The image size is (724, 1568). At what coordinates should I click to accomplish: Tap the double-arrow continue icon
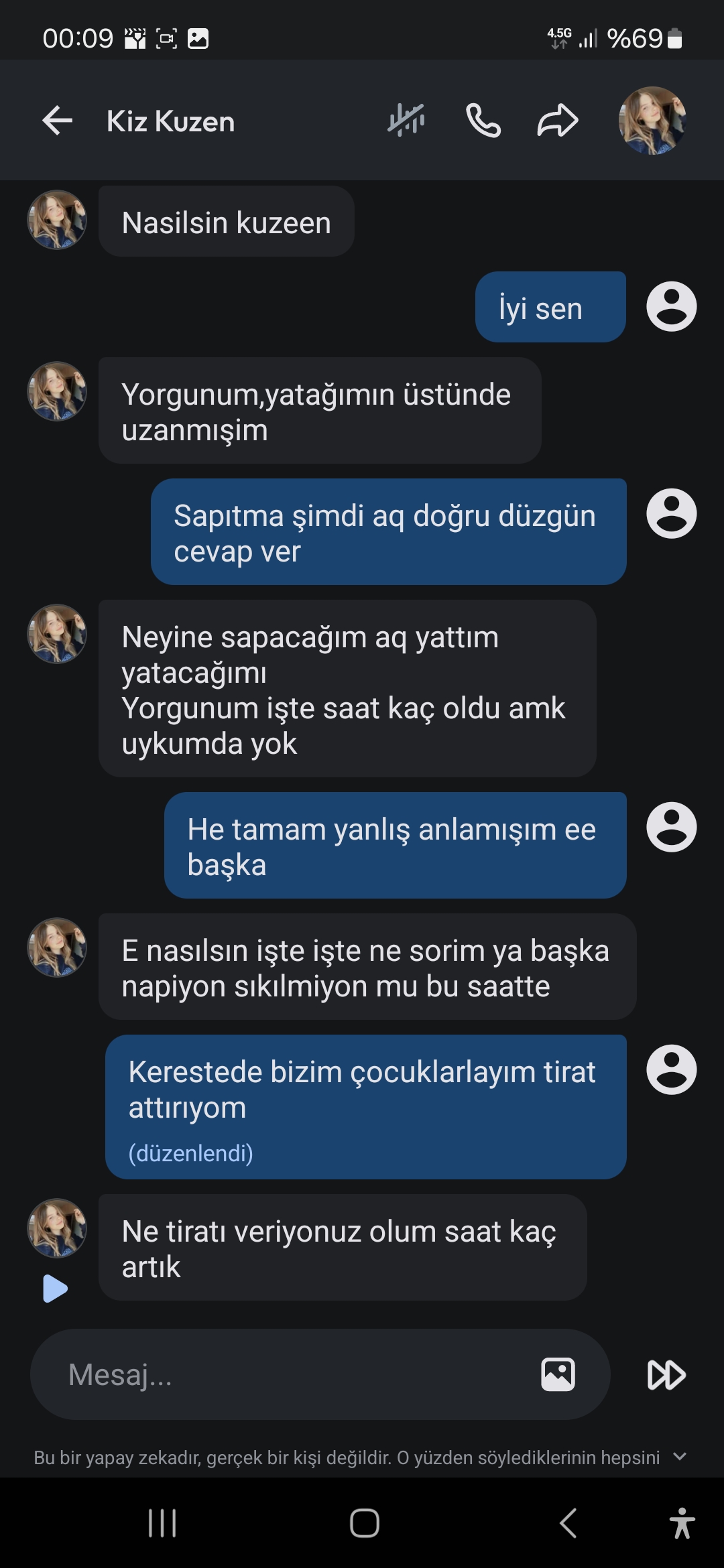666,1375
